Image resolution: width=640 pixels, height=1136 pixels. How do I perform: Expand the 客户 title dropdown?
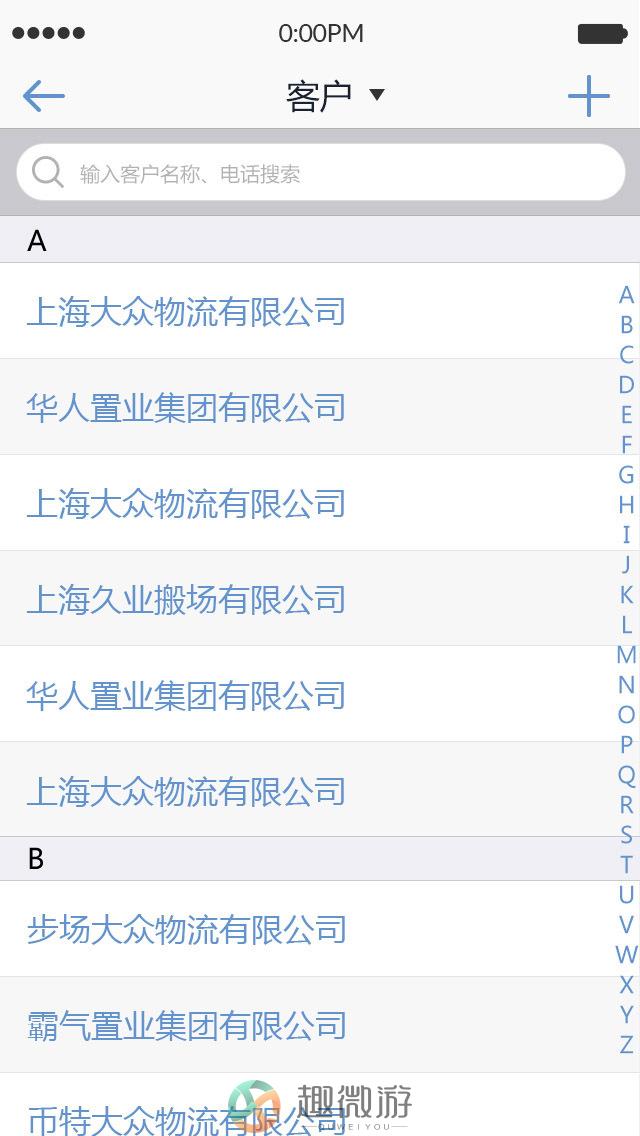(x=335, y=96)
